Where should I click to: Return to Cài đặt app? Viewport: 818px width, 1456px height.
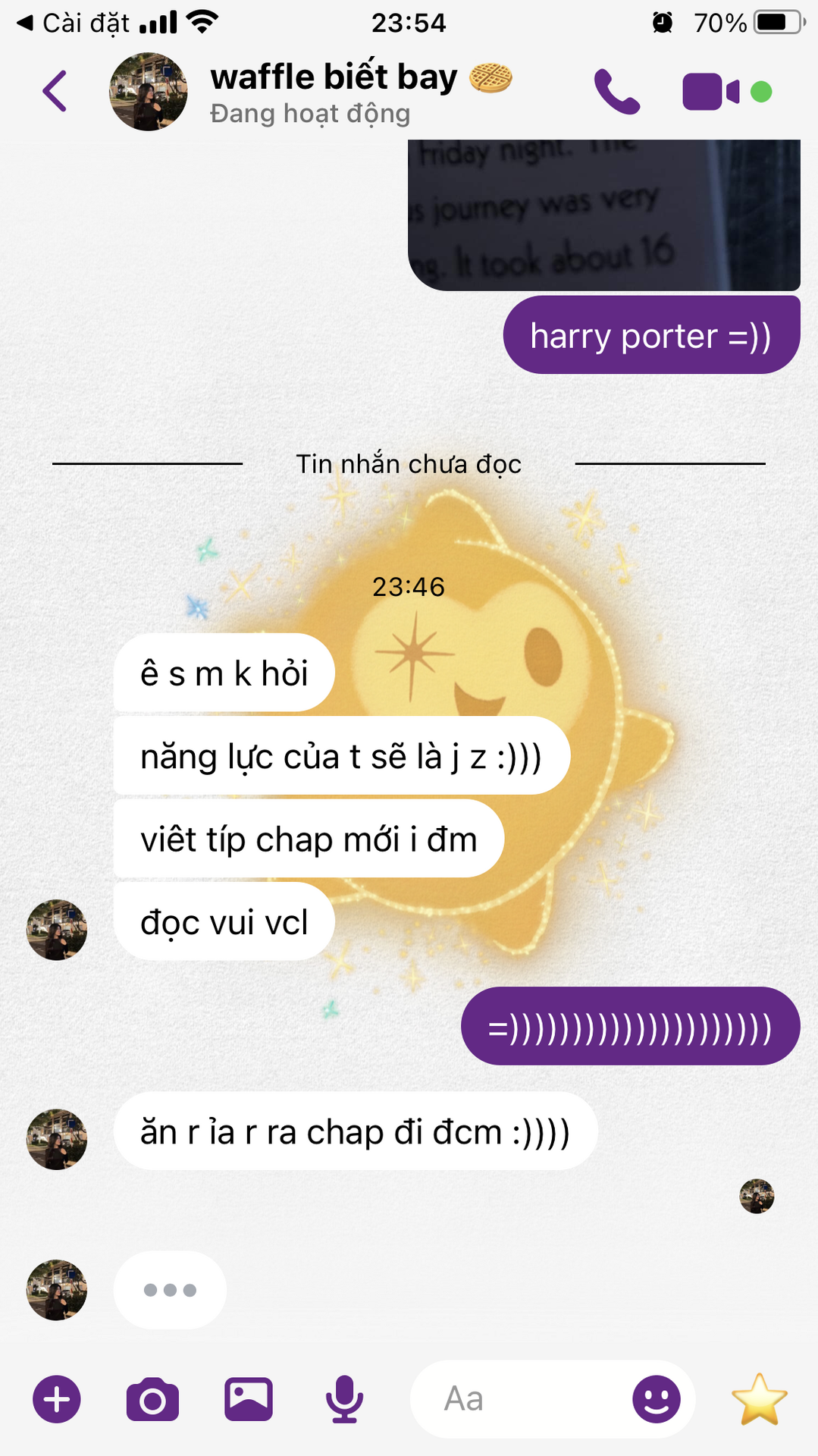(x=72, y=23)
